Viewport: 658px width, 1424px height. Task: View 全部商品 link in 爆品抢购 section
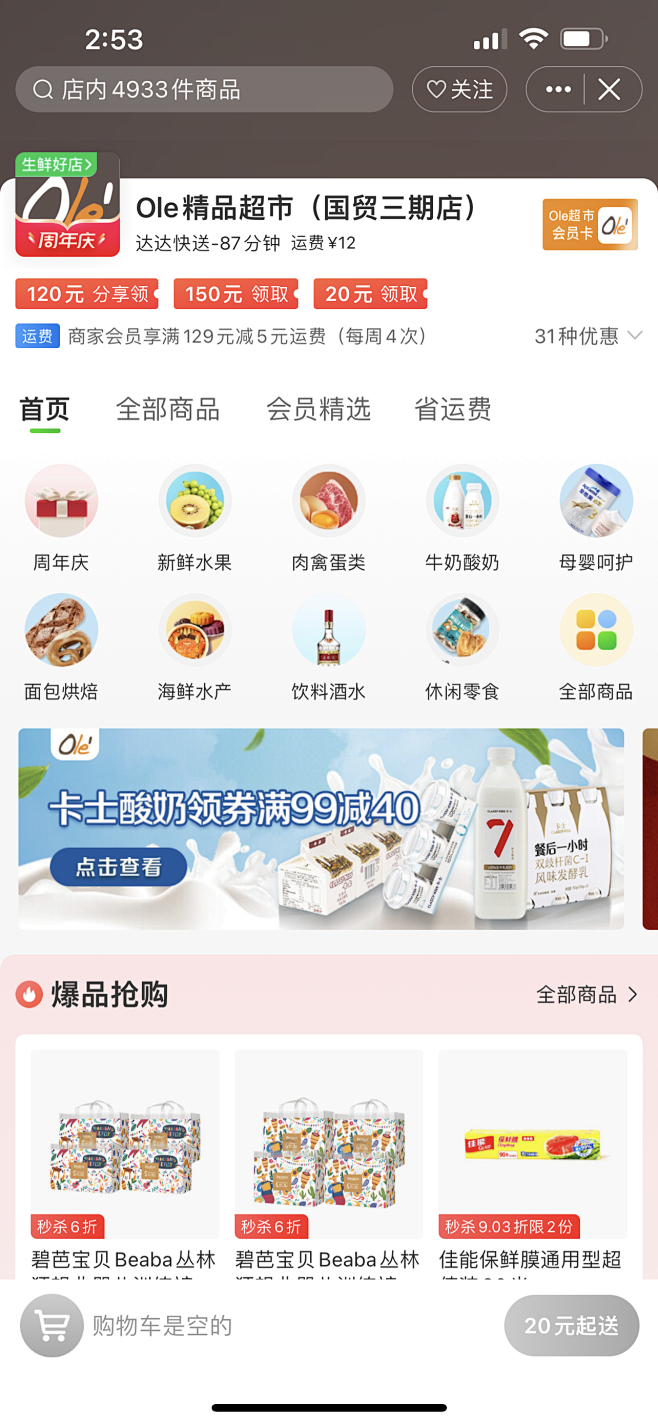(x=587, y=994)
